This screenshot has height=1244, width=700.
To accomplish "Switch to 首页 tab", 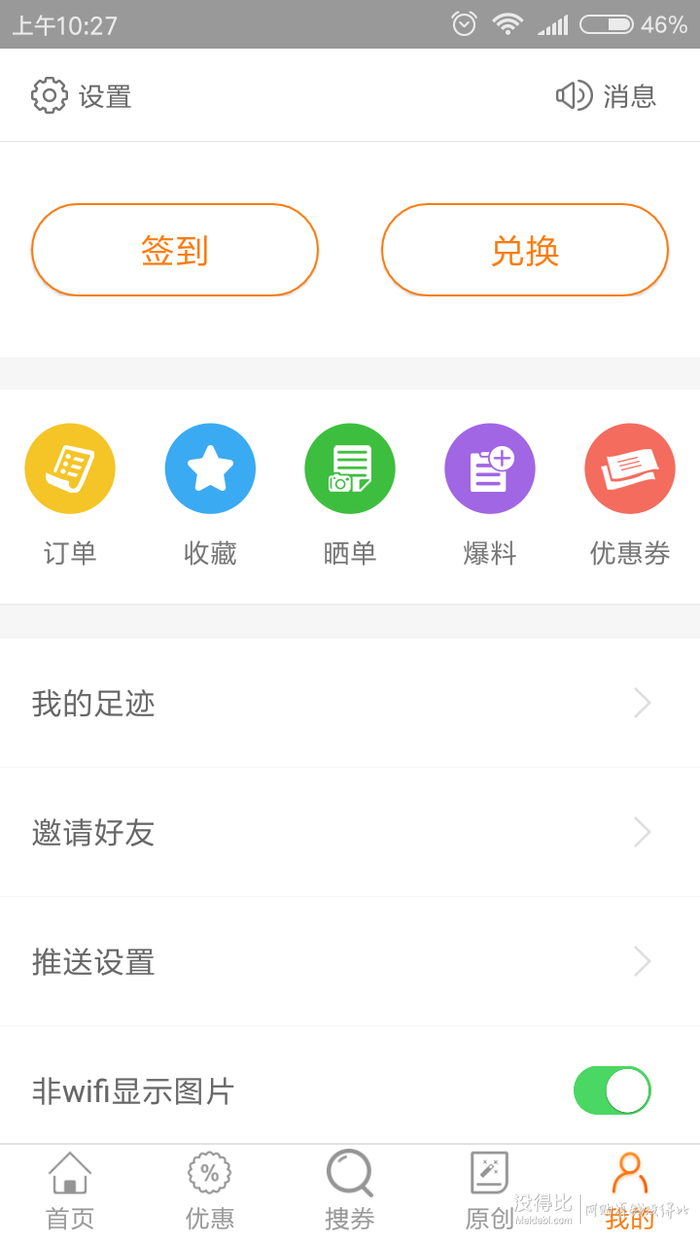I will click(x=70, y=1192).
